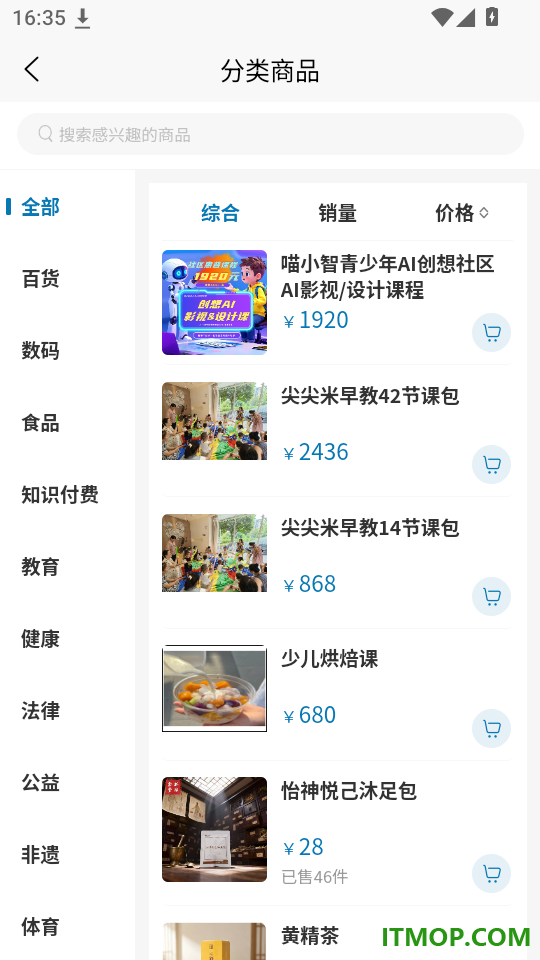Add 尖尖米早教42节课包 to cart
Image resolution: width=540 pixels, height=960 pixels.
[491, 465]
